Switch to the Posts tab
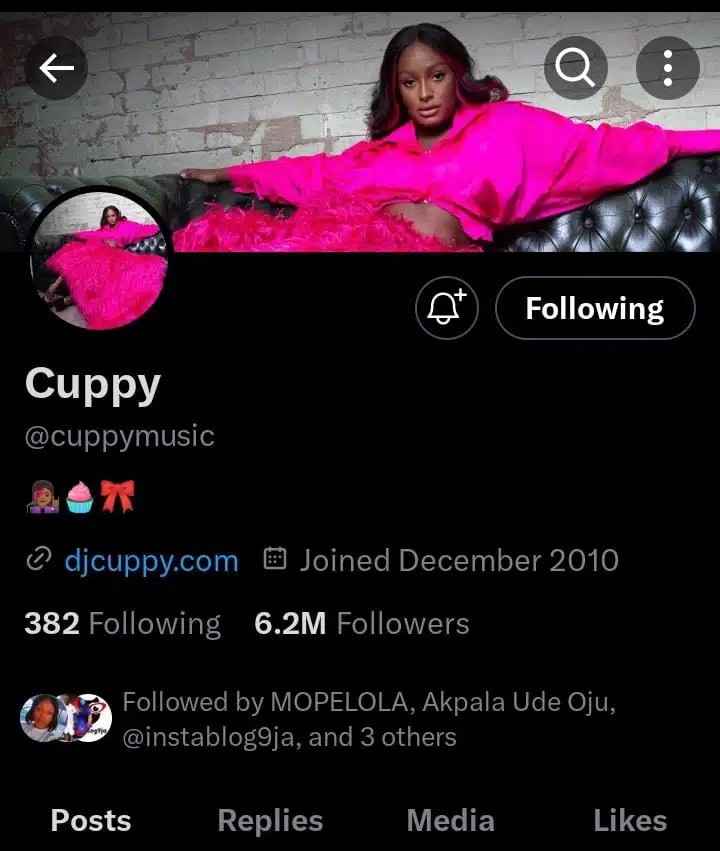The width and height of the screenshot is (720, 851). [x=91, y=821]
